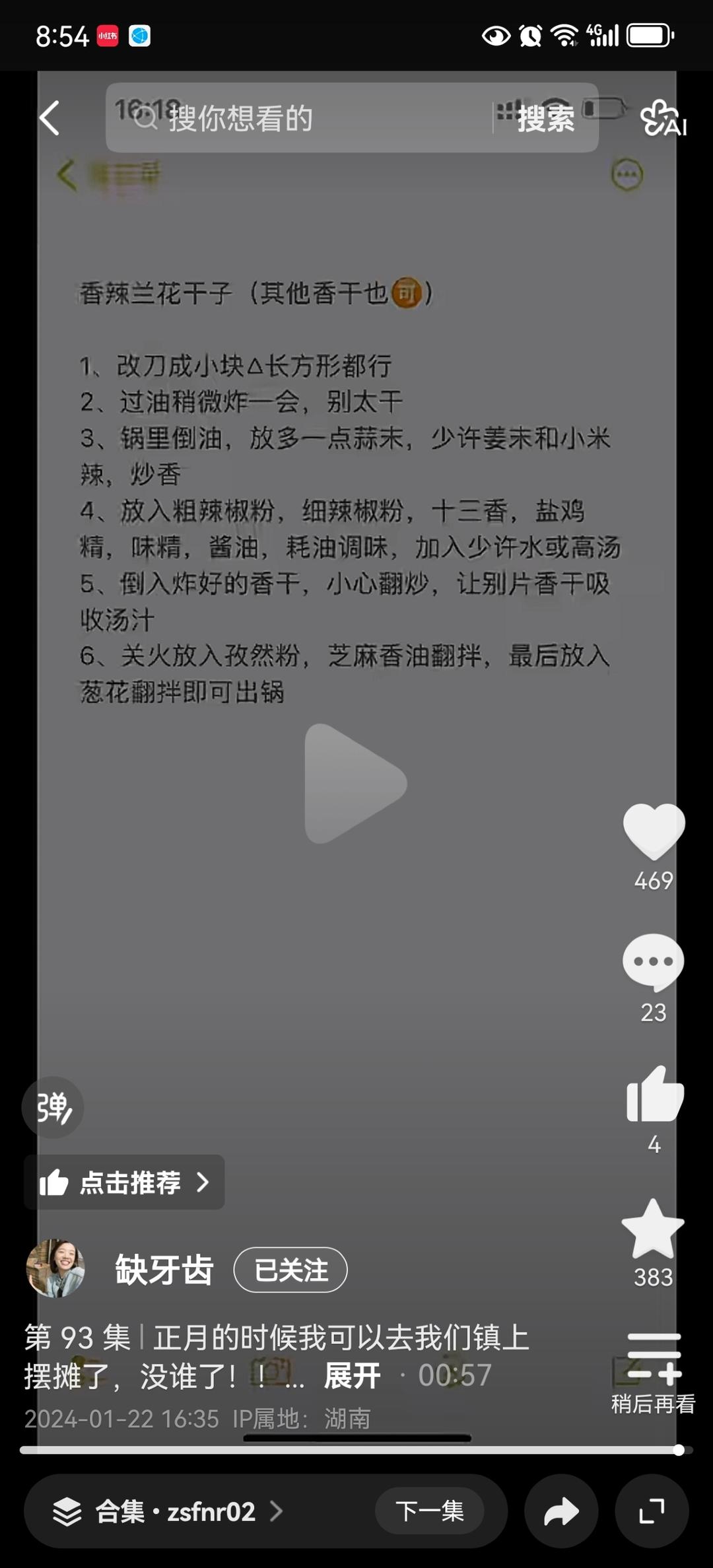Favorite the video with the star icon

(x=653, y=1228)
